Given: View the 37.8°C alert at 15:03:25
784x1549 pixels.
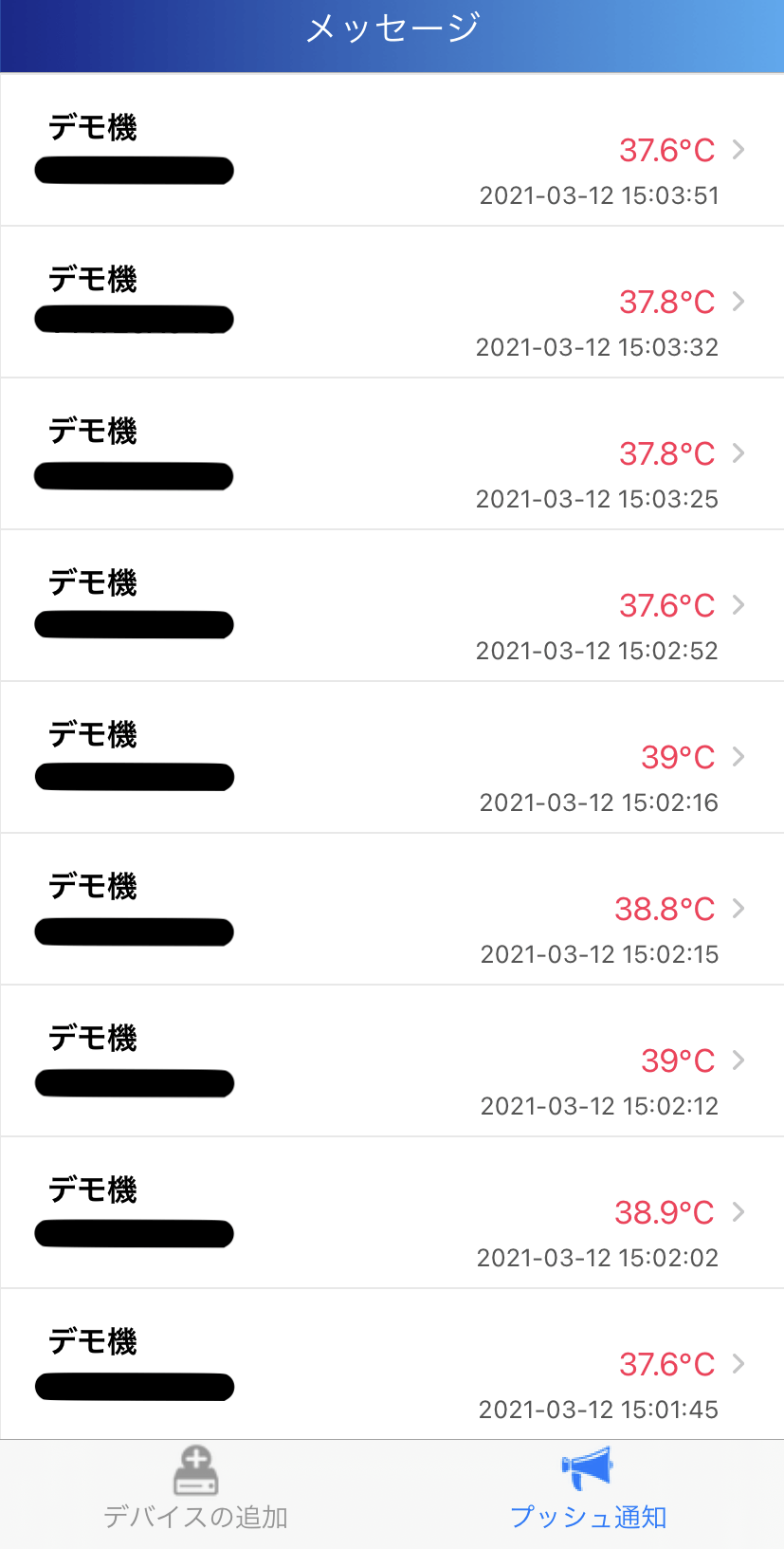Looking at the screenshot, I should click(392, 453).
